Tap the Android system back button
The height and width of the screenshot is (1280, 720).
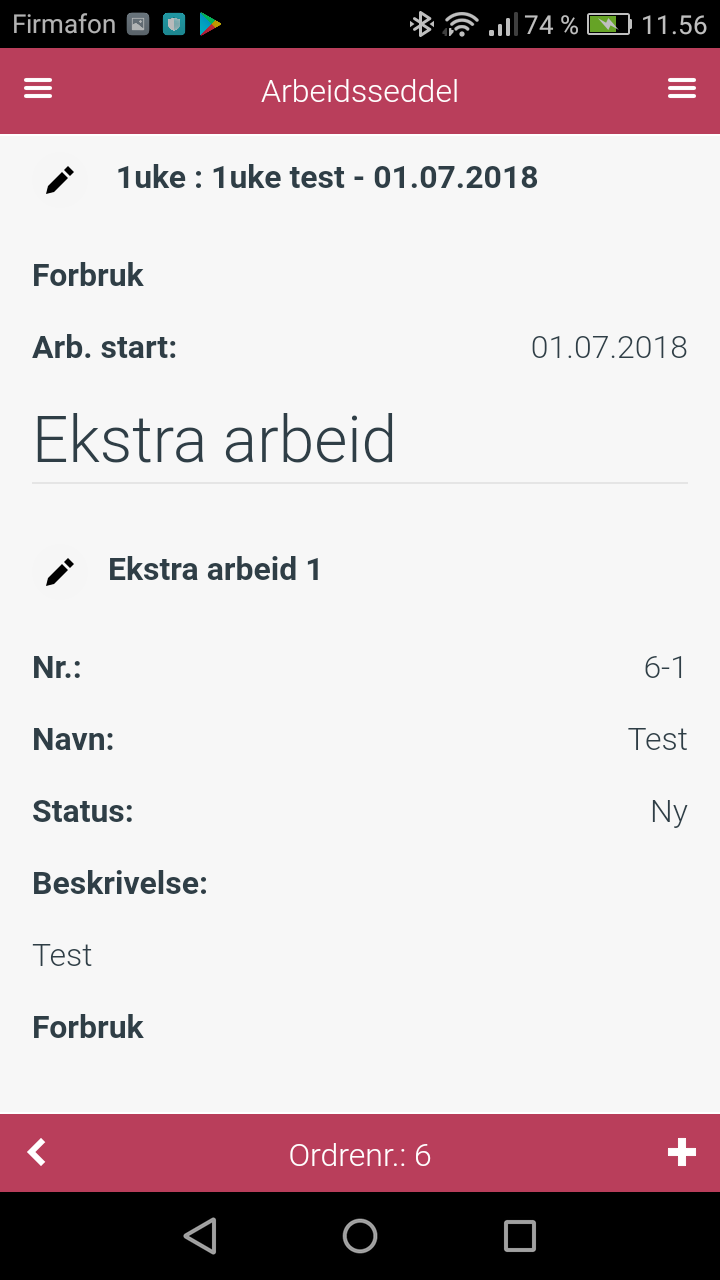tap(201, 1236)
